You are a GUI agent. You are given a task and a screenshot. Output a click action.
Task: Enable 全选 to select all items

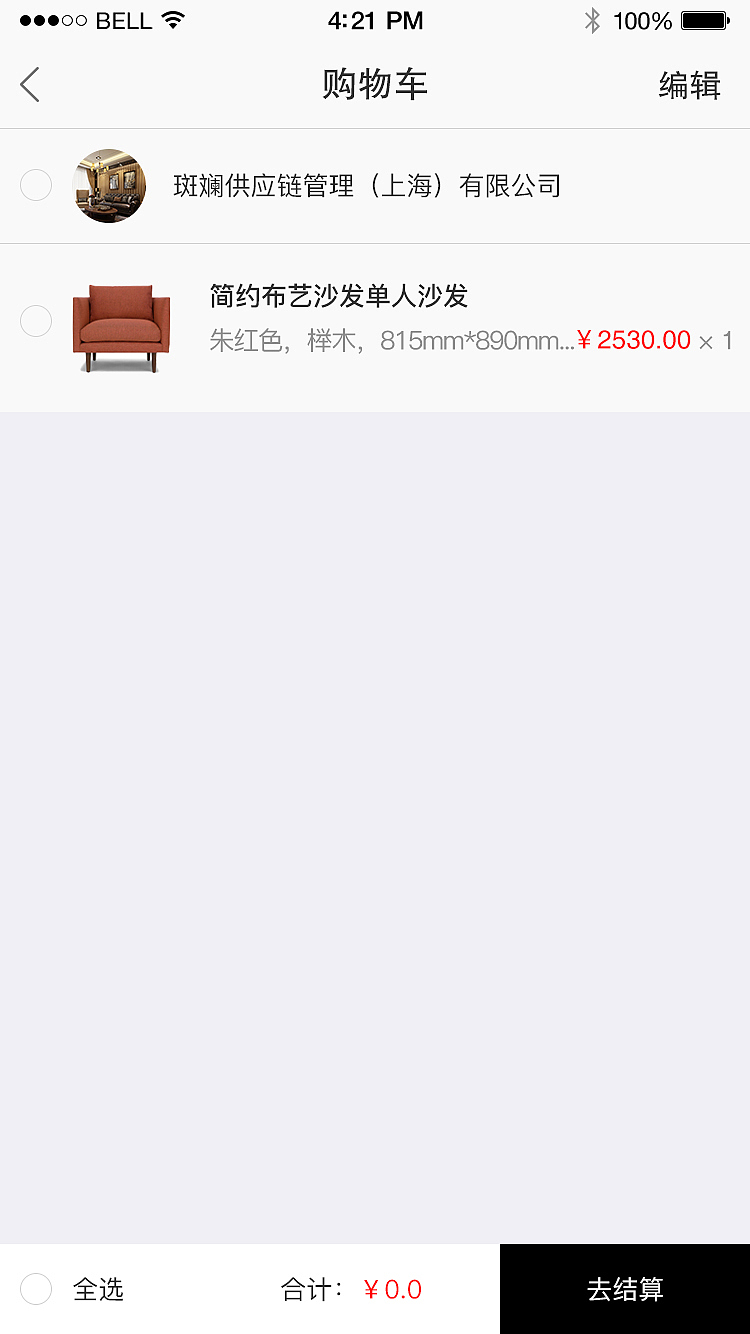[36, 1289]
